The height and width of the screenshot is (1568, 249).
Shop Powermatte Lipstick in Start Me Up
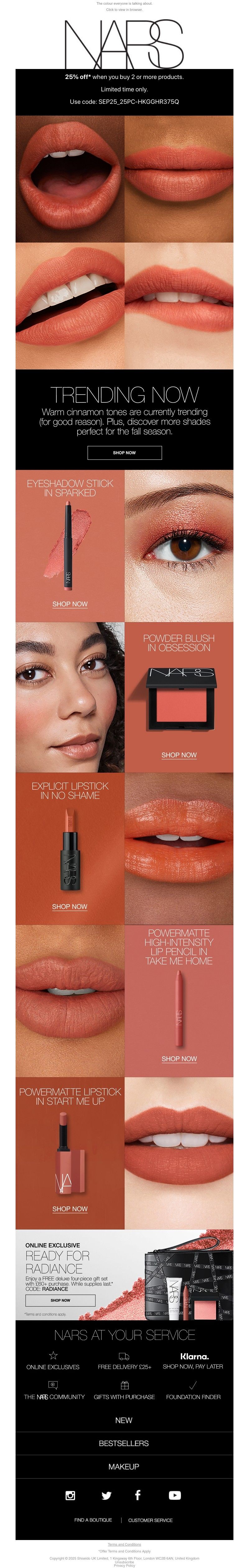[x=70, y=1208]
